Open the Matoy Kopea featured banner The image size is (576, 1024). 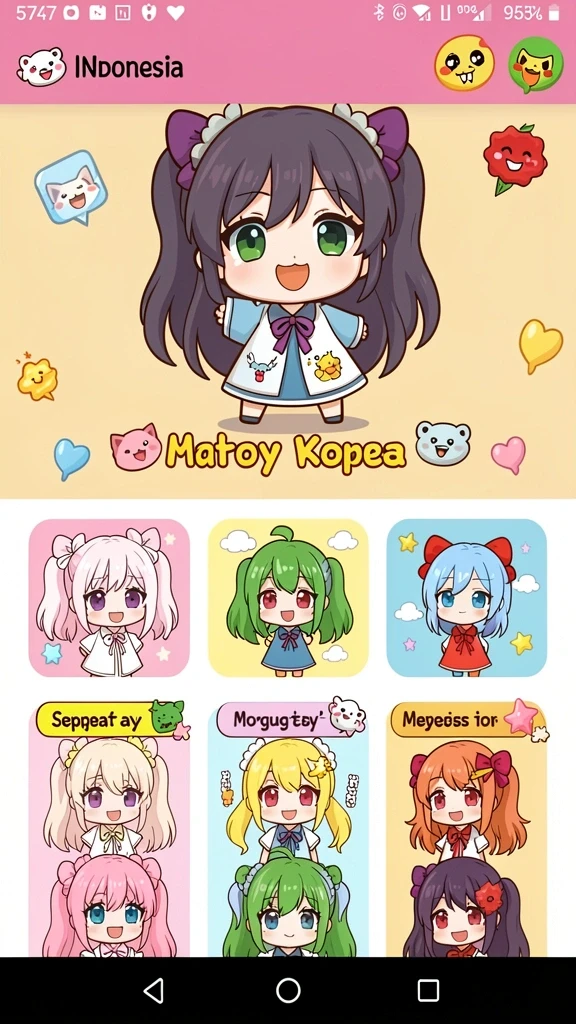[288, 301]
